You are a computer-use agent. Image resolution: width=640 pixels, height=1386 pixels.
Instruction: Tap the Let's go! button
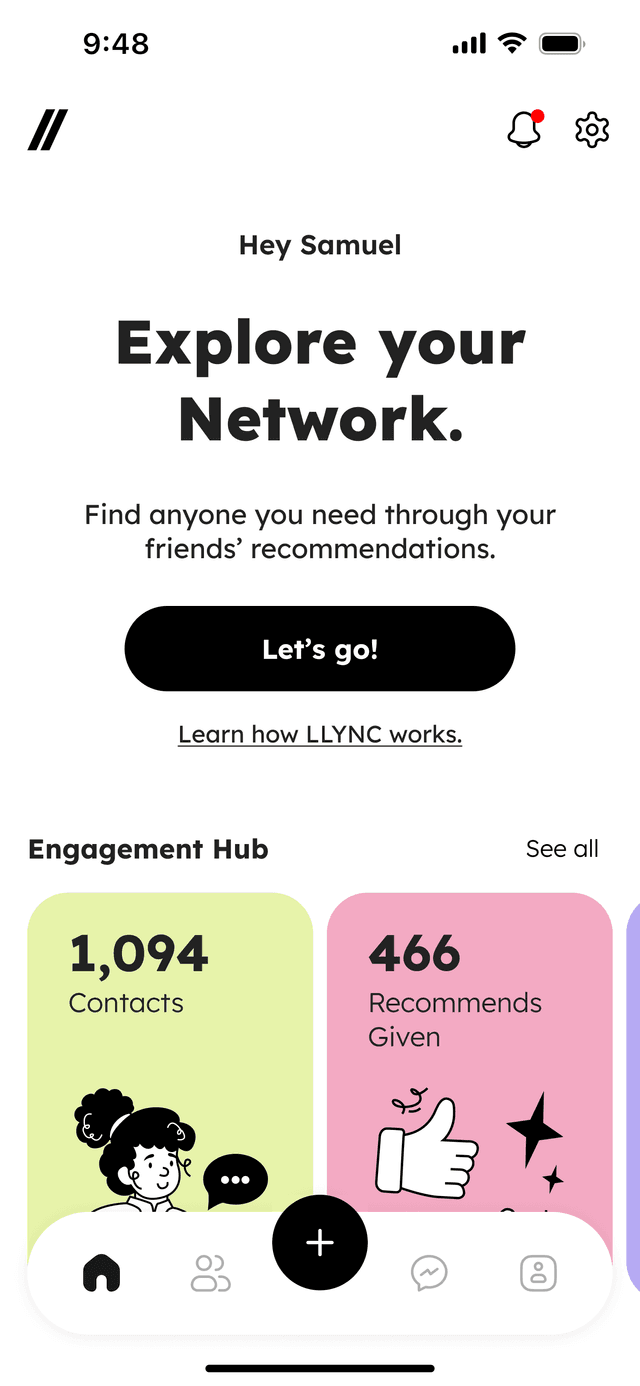pos(320,649)
